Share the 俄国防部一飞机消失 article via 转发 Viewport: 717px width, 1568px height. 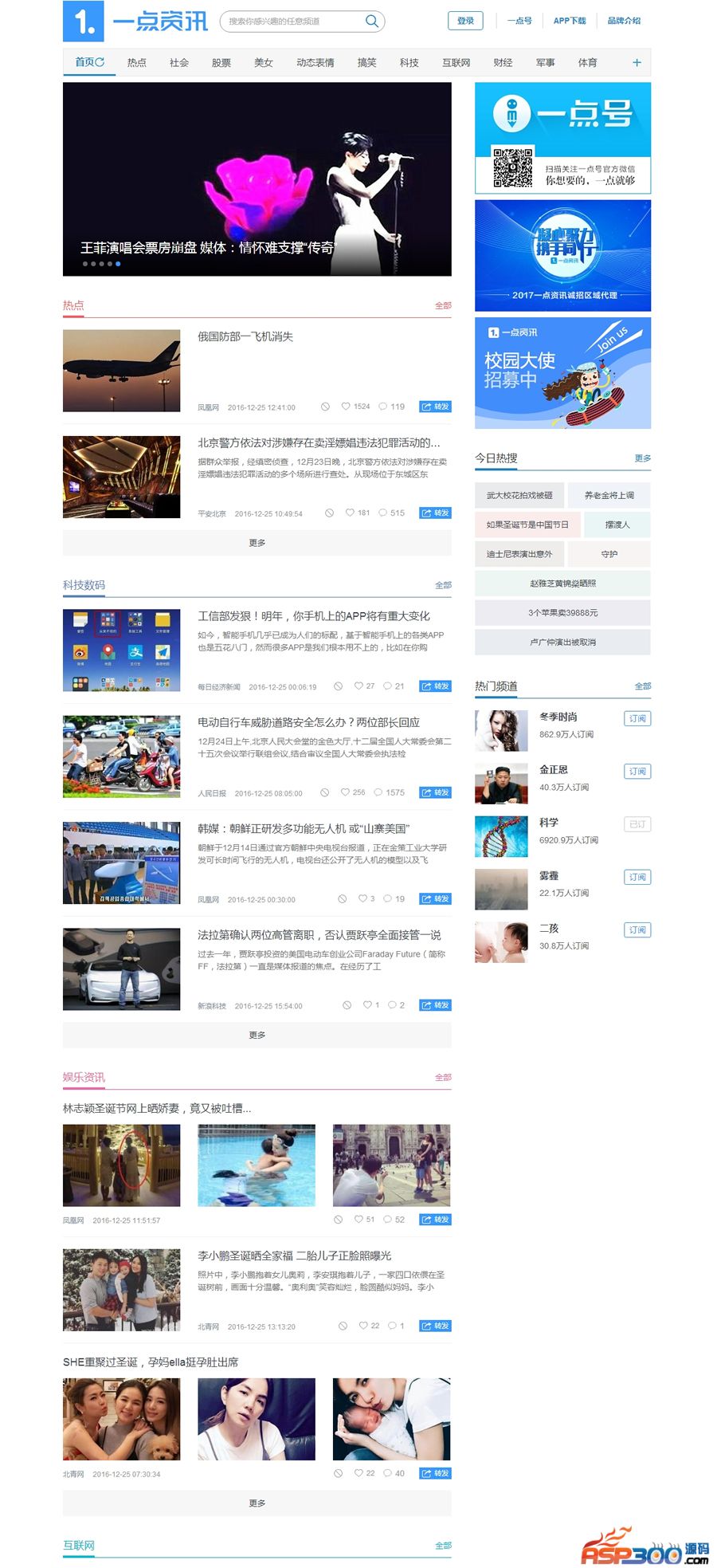tap(435, 407)
